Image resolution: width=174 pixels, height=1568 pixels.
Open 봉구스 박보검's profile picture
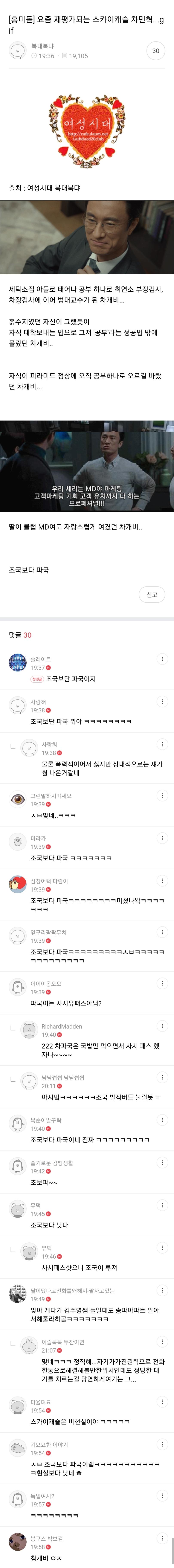click(x=18, y=1542)
